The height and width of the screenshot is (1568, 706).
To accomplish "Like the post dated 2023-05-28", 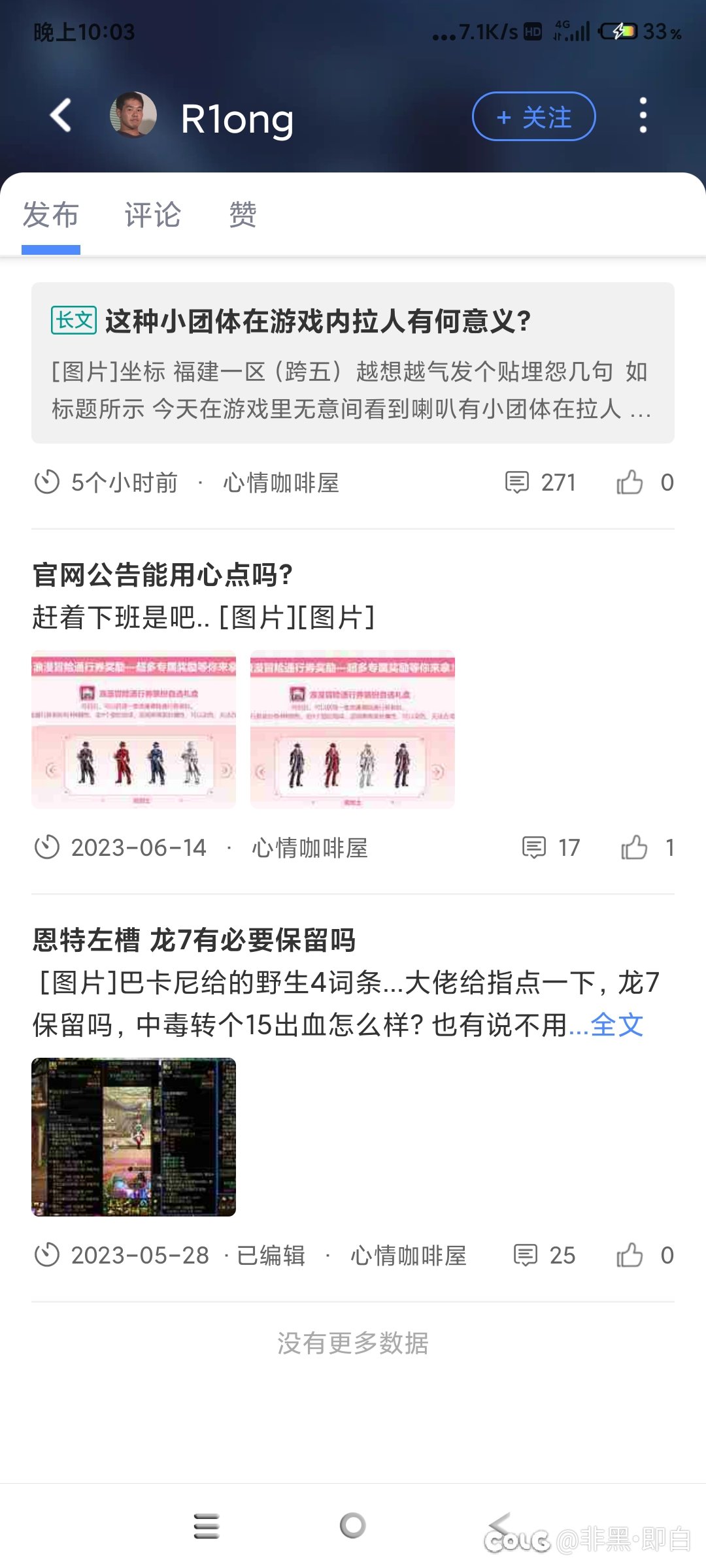I will (x=630, y=1255).
